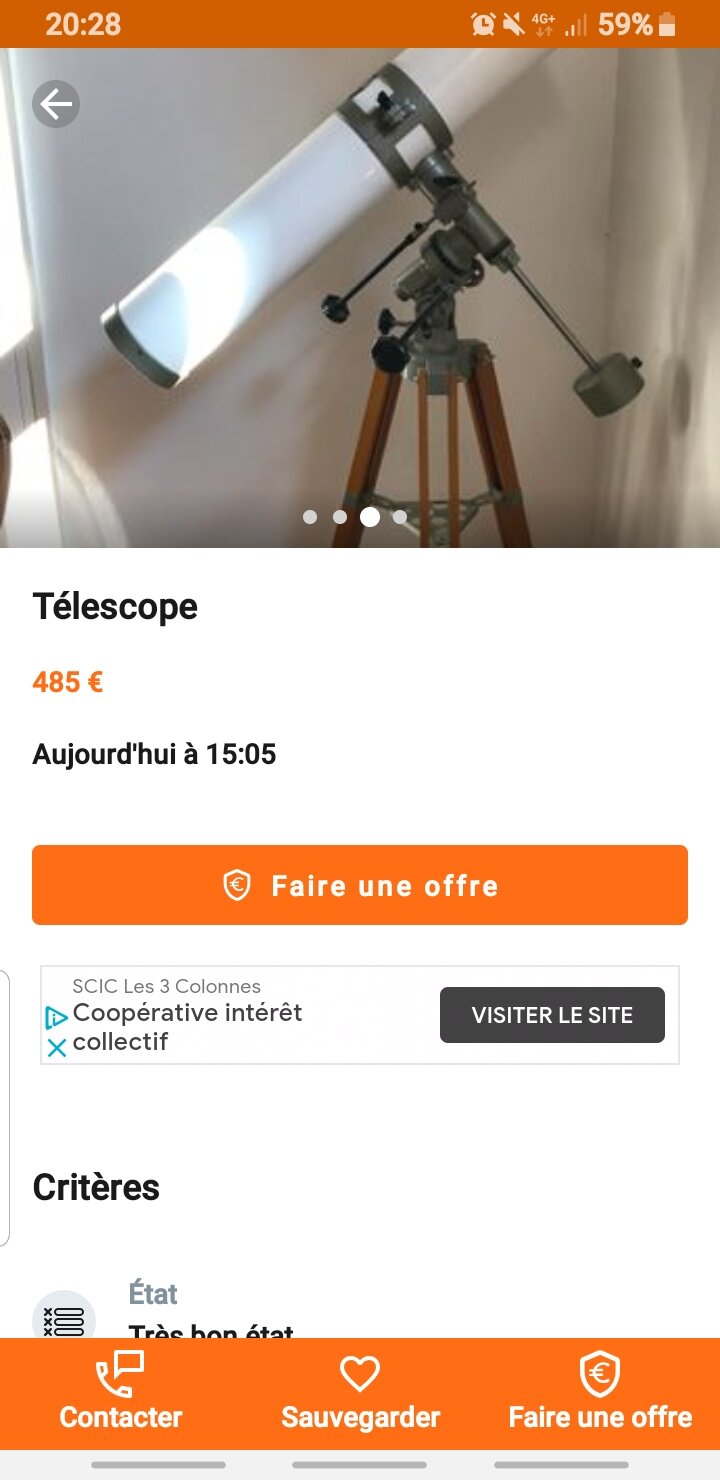720x1480 pixels.
Task: Open the ad choices info icon
Action: coord(57,1018)
